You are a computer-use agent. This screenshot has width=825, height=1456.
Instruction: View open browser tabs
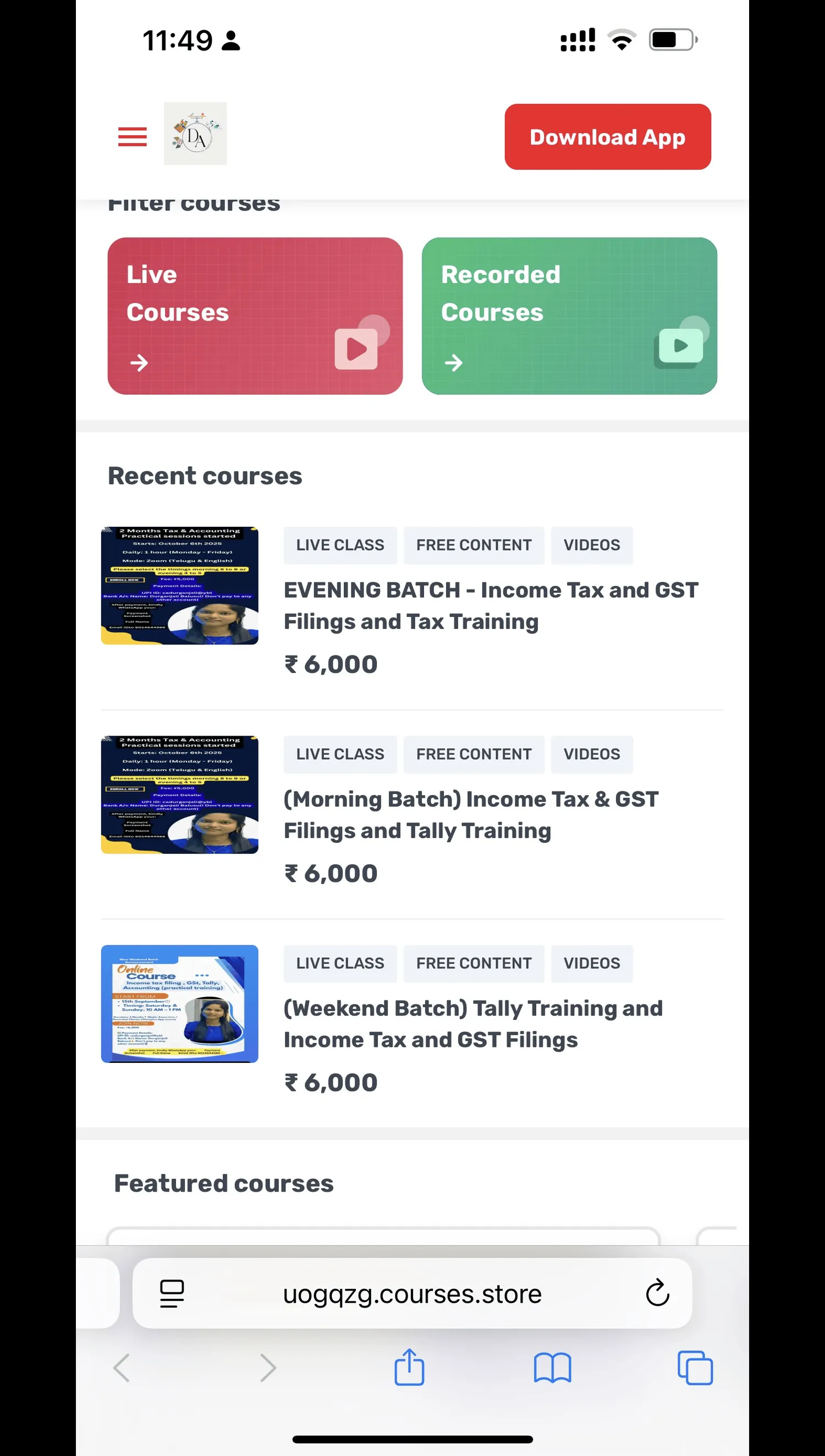click(695, 1367)
